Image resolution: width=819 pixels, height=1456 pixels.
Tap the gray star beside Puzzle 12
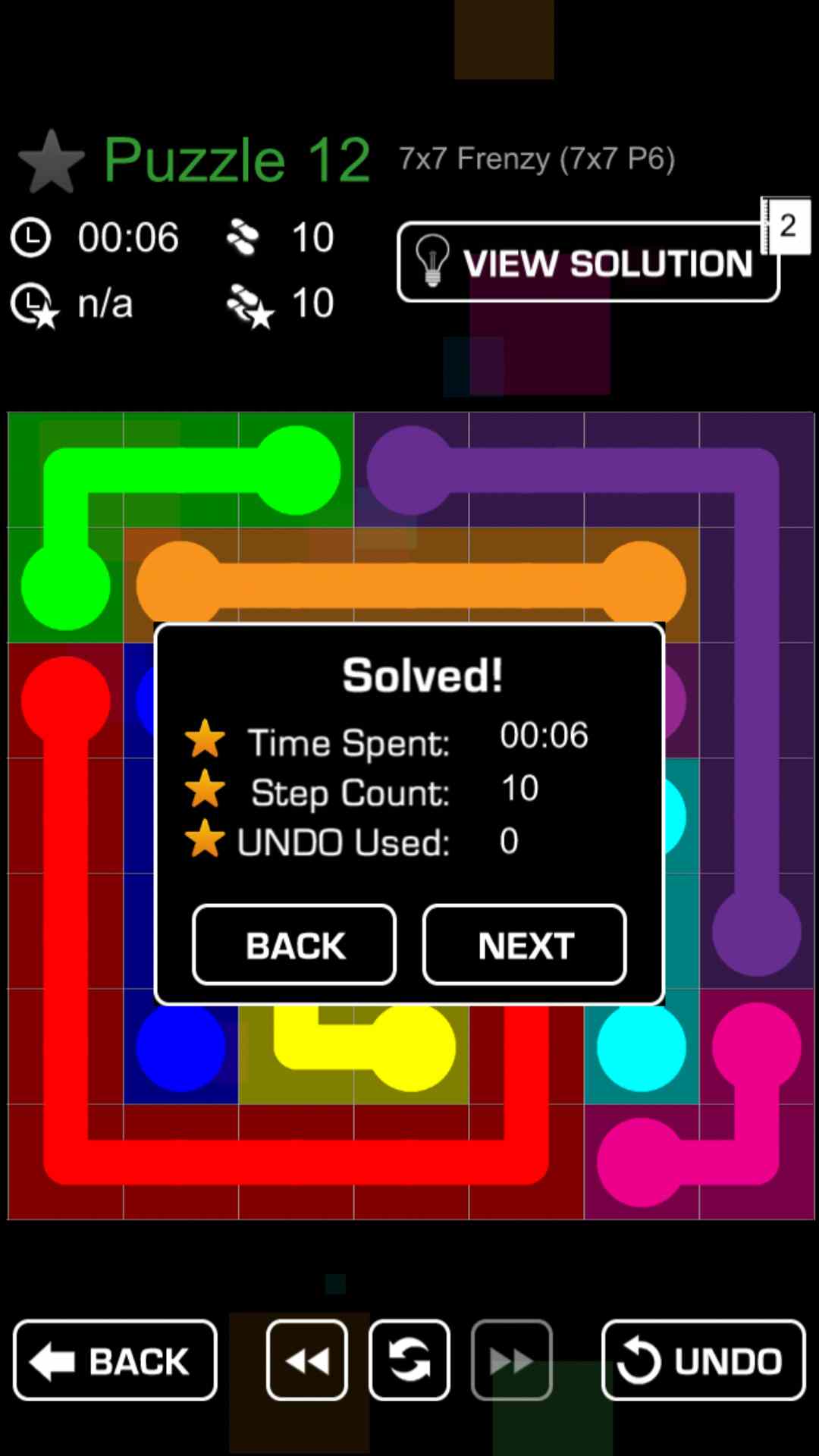52,162
